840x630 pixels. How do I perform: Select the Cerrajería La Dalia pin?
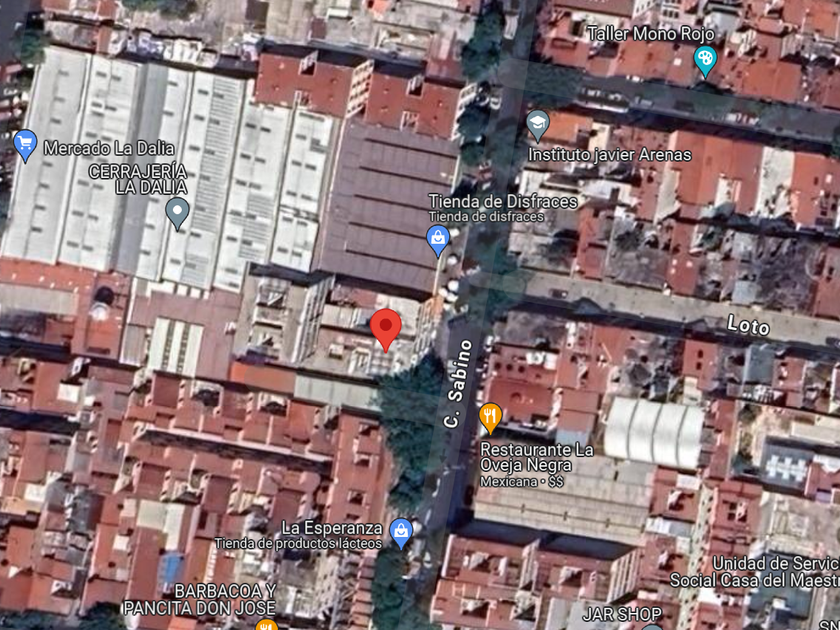177,213
